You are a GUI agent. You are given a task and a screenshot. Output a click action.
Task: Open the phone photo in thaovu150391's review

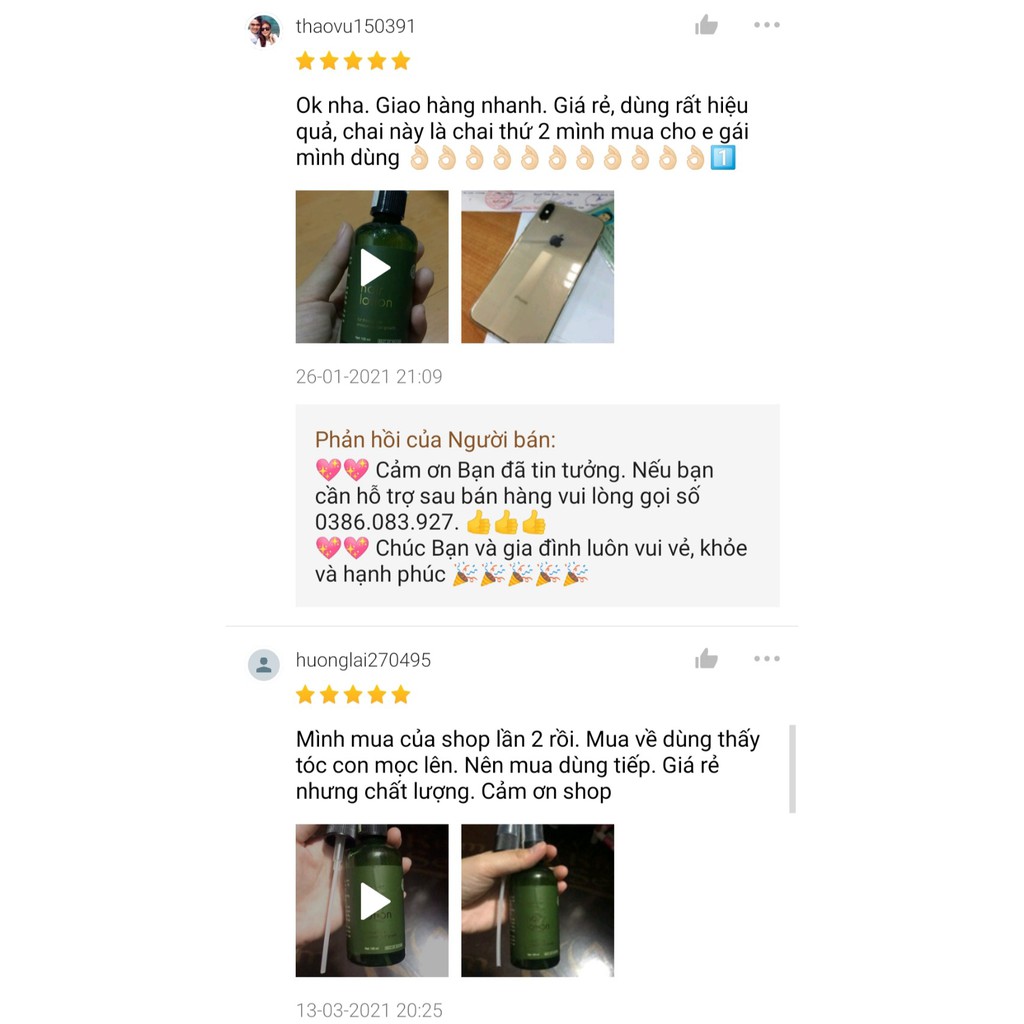537,267
